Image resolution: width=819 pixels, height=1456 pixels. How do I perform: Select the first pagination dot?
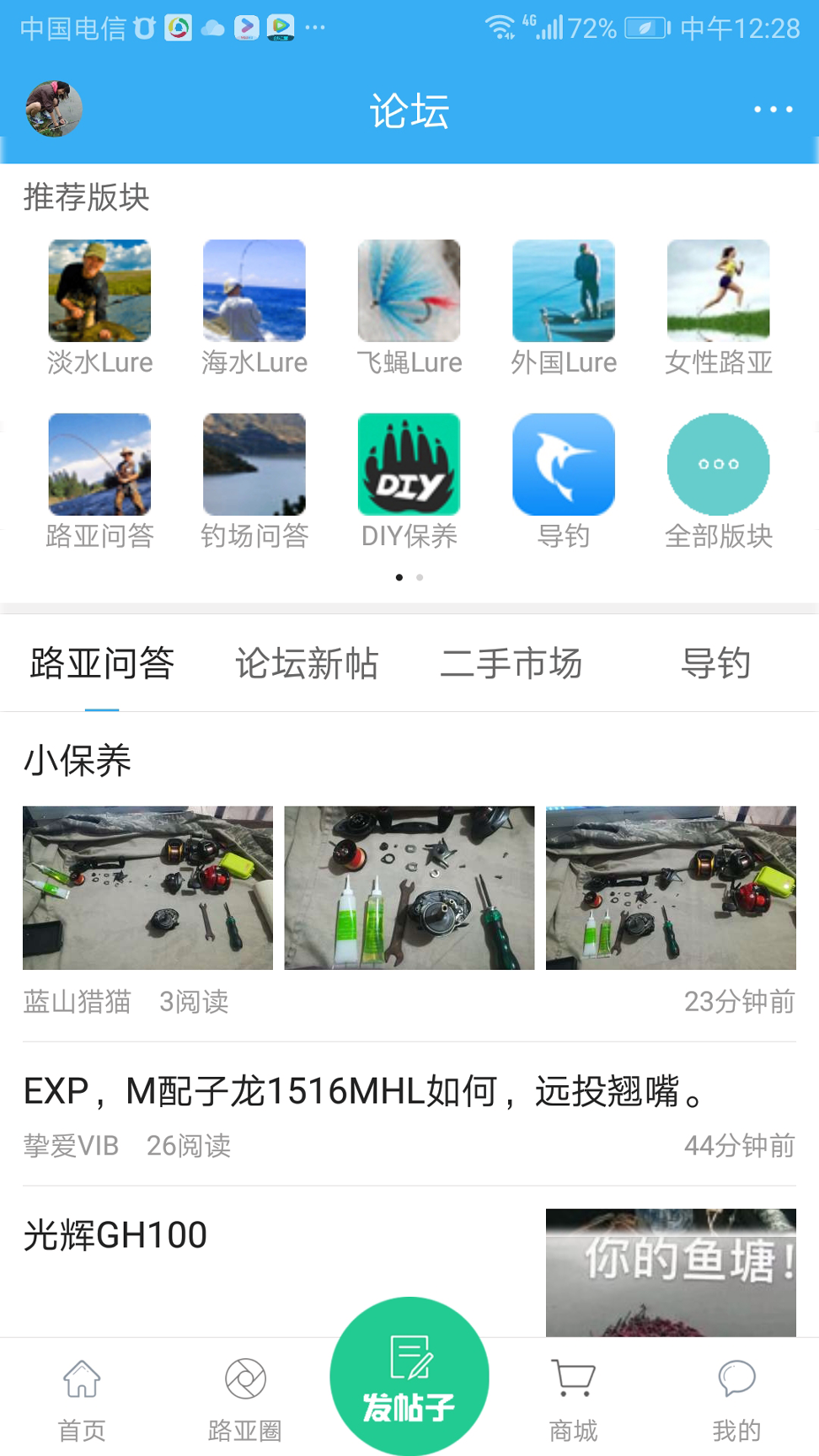(399, 577)
